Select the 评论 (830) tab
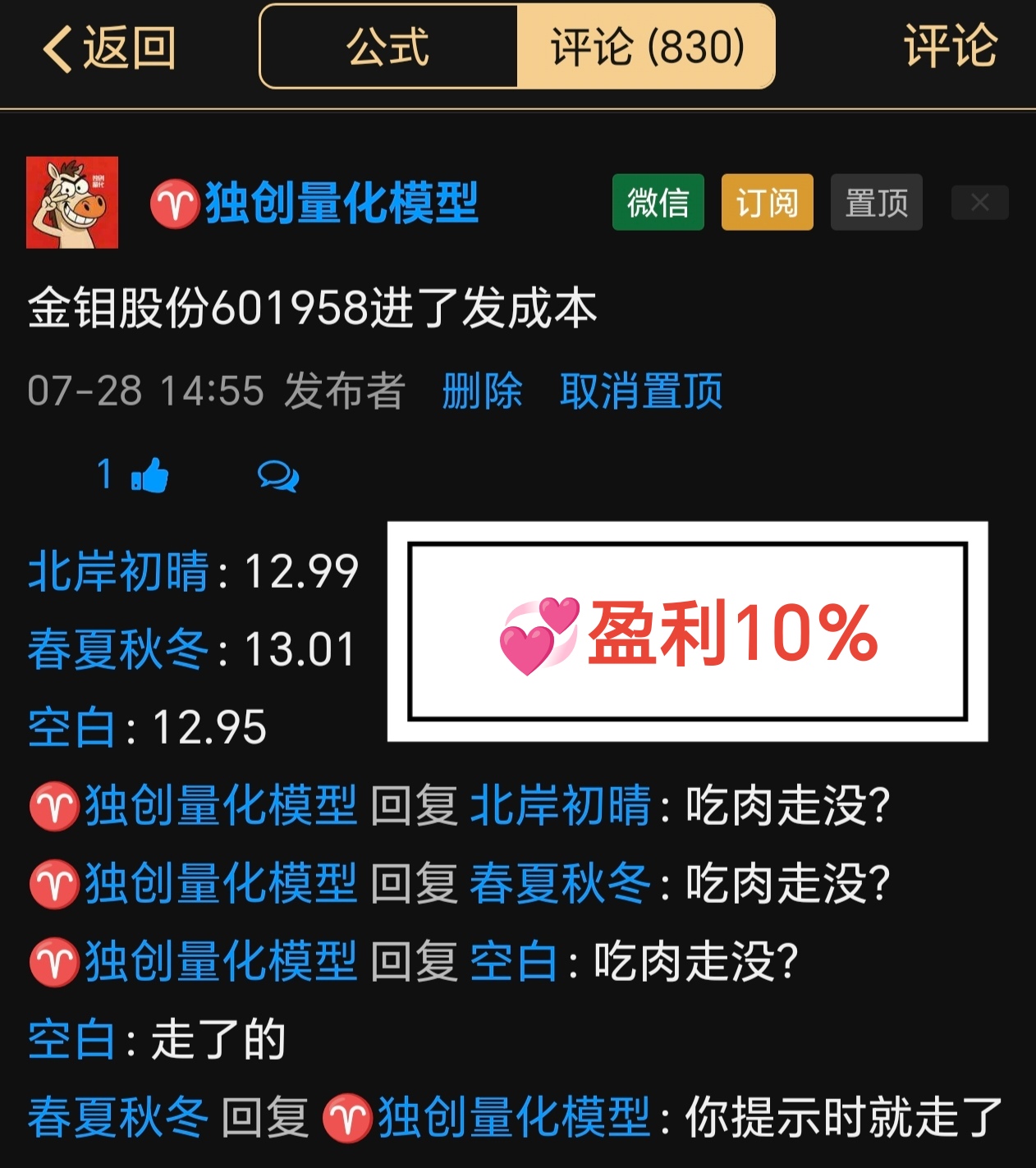Image resolution: width=1036 pixels, height=1168 pixels. pyautogui.click(x=646, y=47)
